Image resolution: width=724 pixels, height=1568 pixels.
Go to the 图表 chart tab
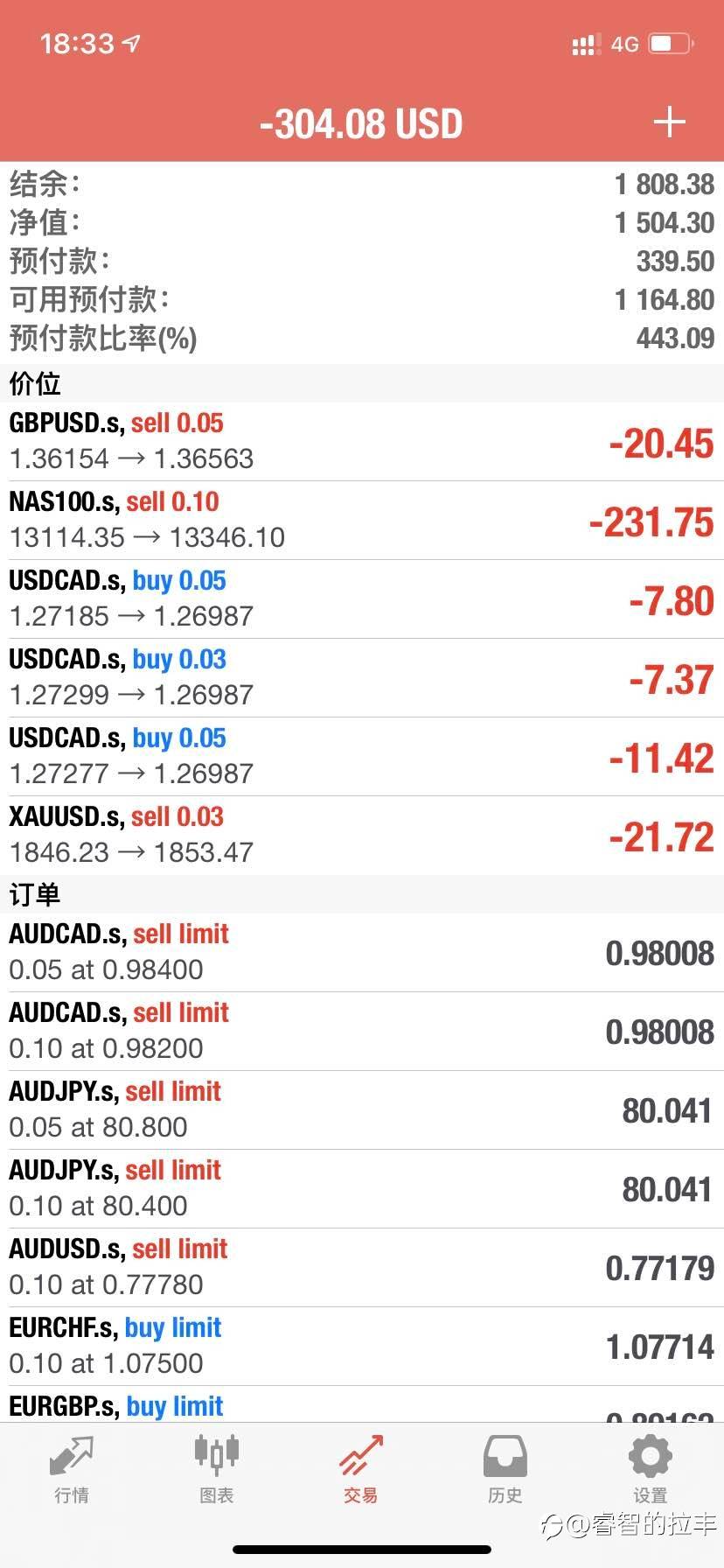pyautogui.click(x=217, y=1470)
